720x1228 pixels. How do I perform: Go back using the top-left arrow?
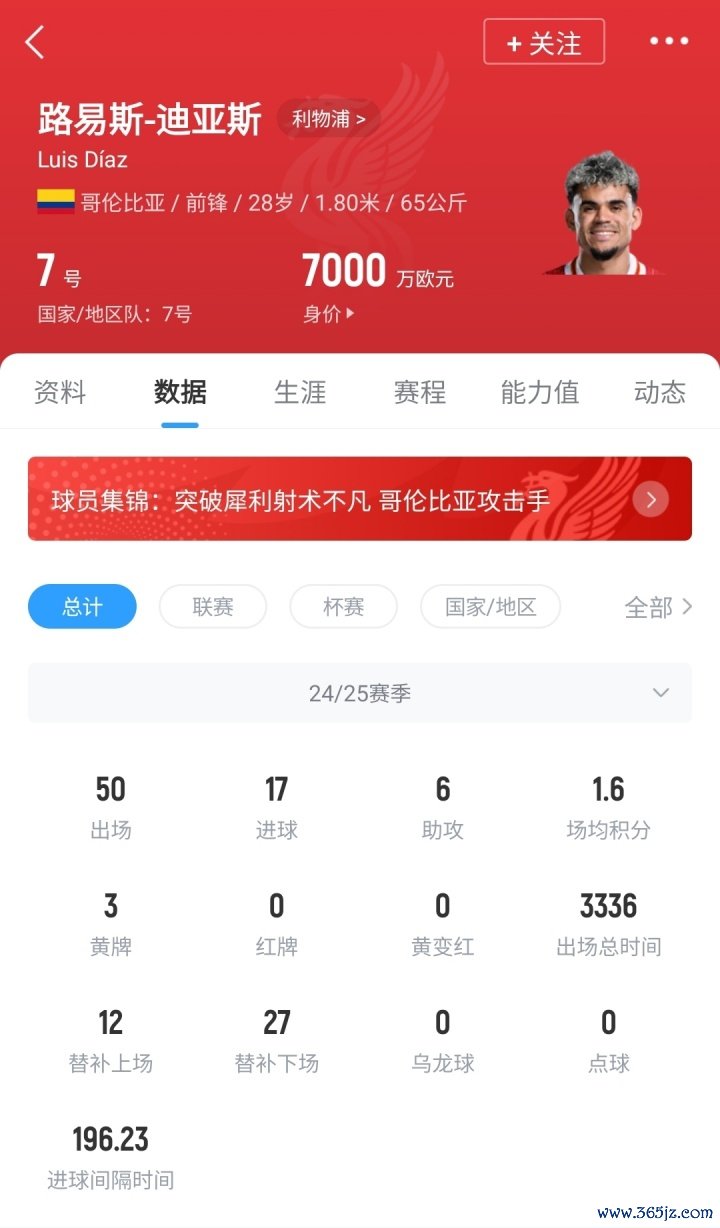(x=35, y=42)
